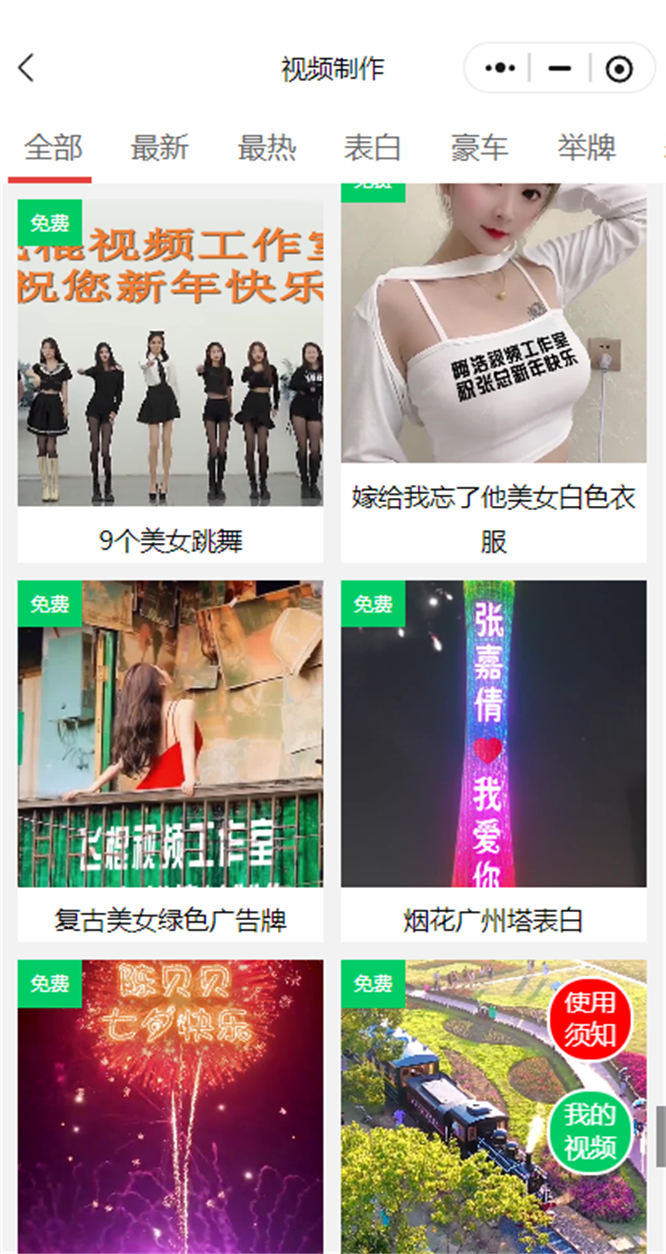Switch to the 最新 tab
Screen dimensions: 666x1254
tap(160, 148)
